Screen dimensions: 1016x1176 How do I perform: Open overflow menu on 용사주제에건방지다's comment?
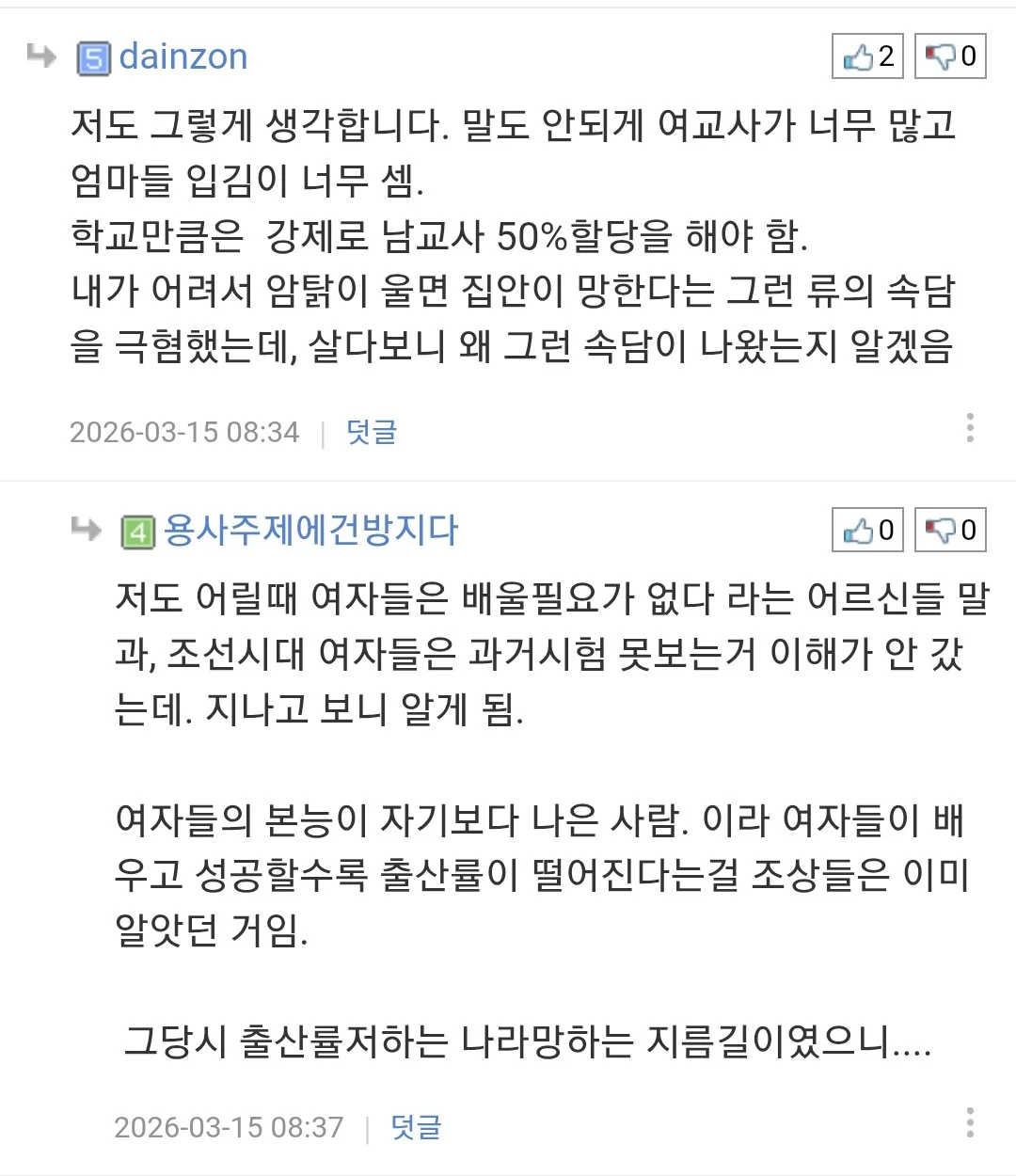970,1122
